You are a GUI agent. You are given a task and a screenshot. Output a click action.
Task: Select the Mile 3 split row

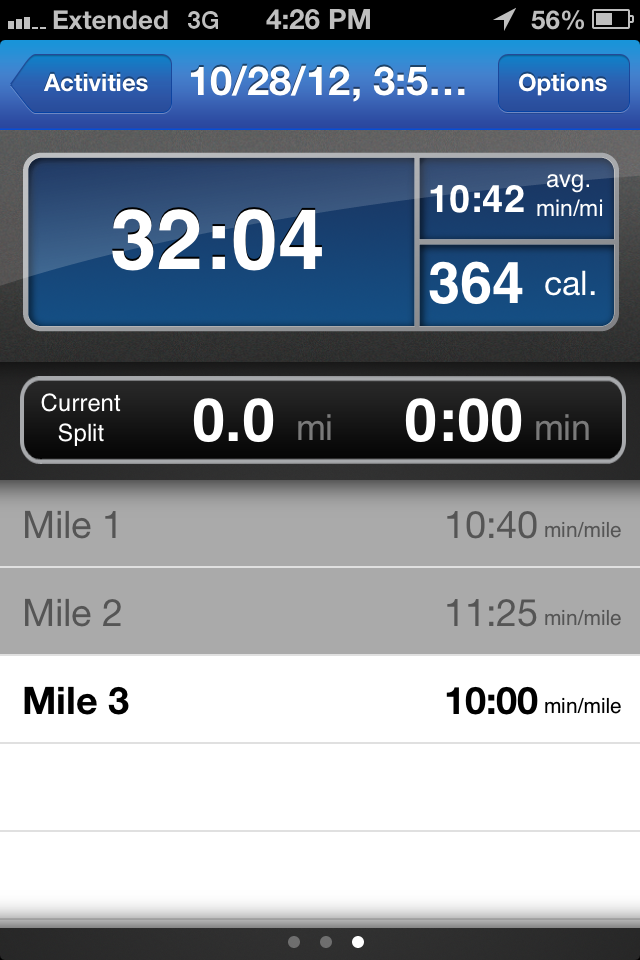pos(320,700)
